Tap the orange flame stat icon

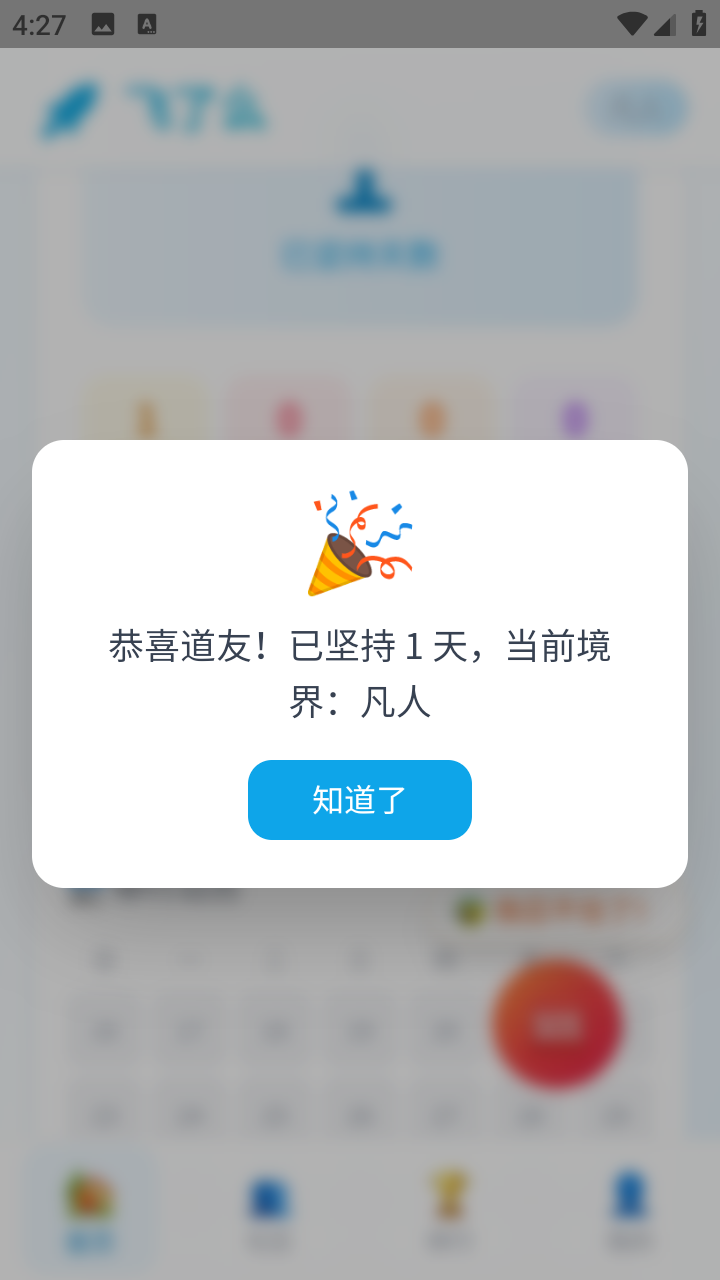coord(144,410)
